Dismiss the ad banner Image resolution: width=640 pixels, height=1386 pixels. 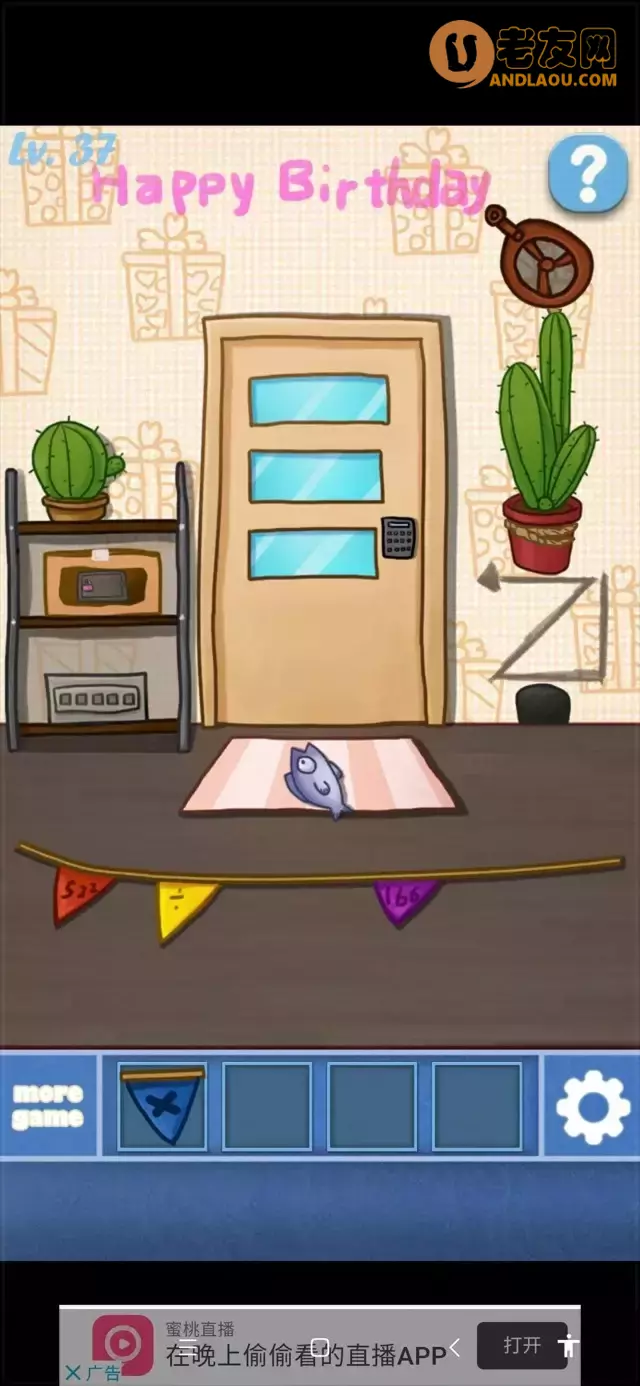click(73, 1373)
